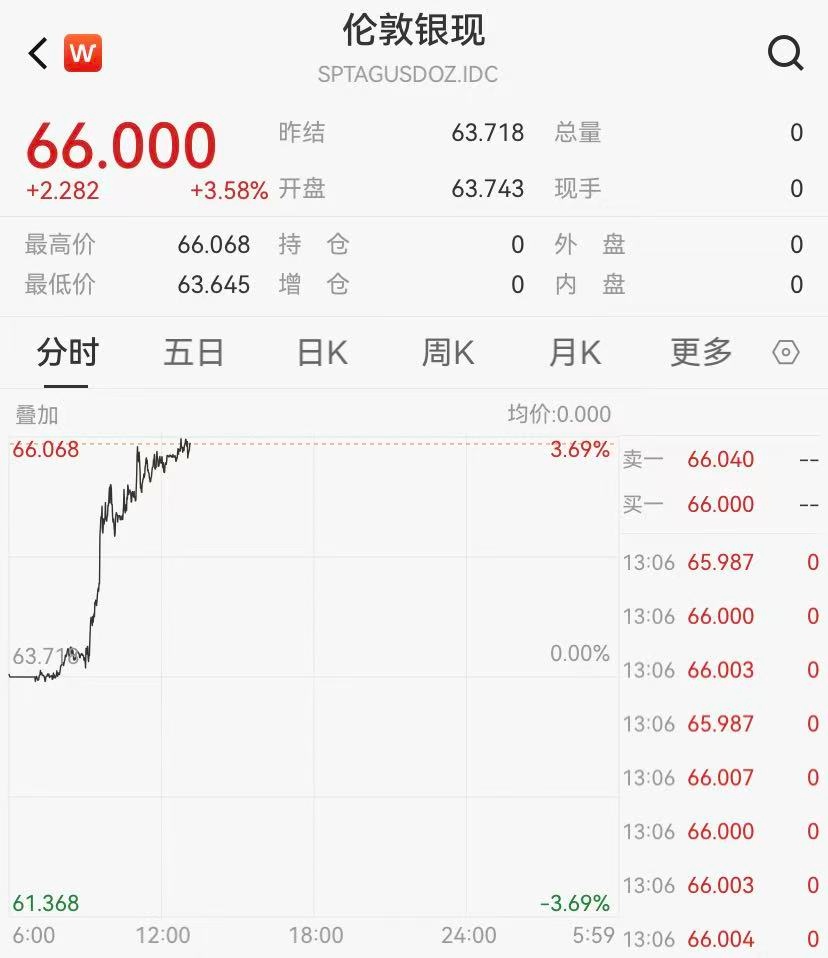Select the 周K chart tab
The width and height of the screenshot is (828, 958).
point(448,353)
